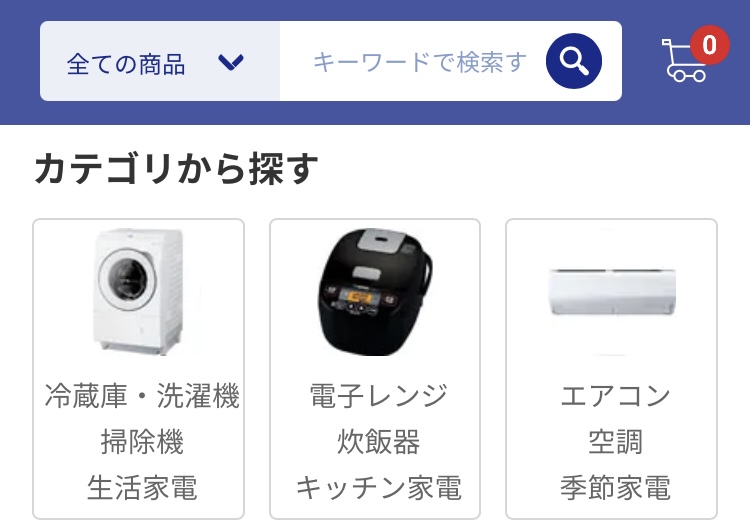Select the エアコン 空調 季節家電 category

[611, 368]
